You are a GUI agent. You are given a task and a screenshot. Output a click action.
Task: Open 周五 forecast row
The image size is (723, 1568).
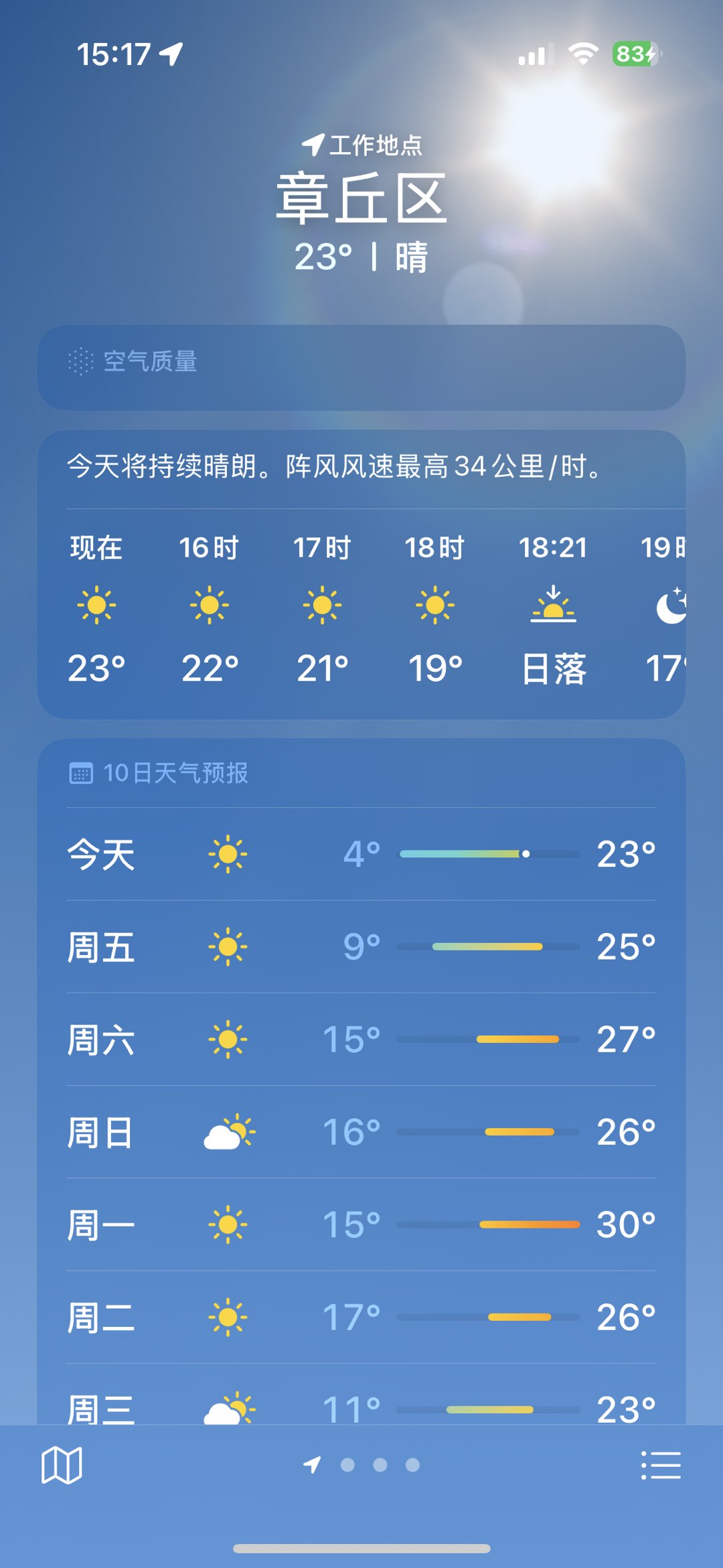(x=361, y=946)
